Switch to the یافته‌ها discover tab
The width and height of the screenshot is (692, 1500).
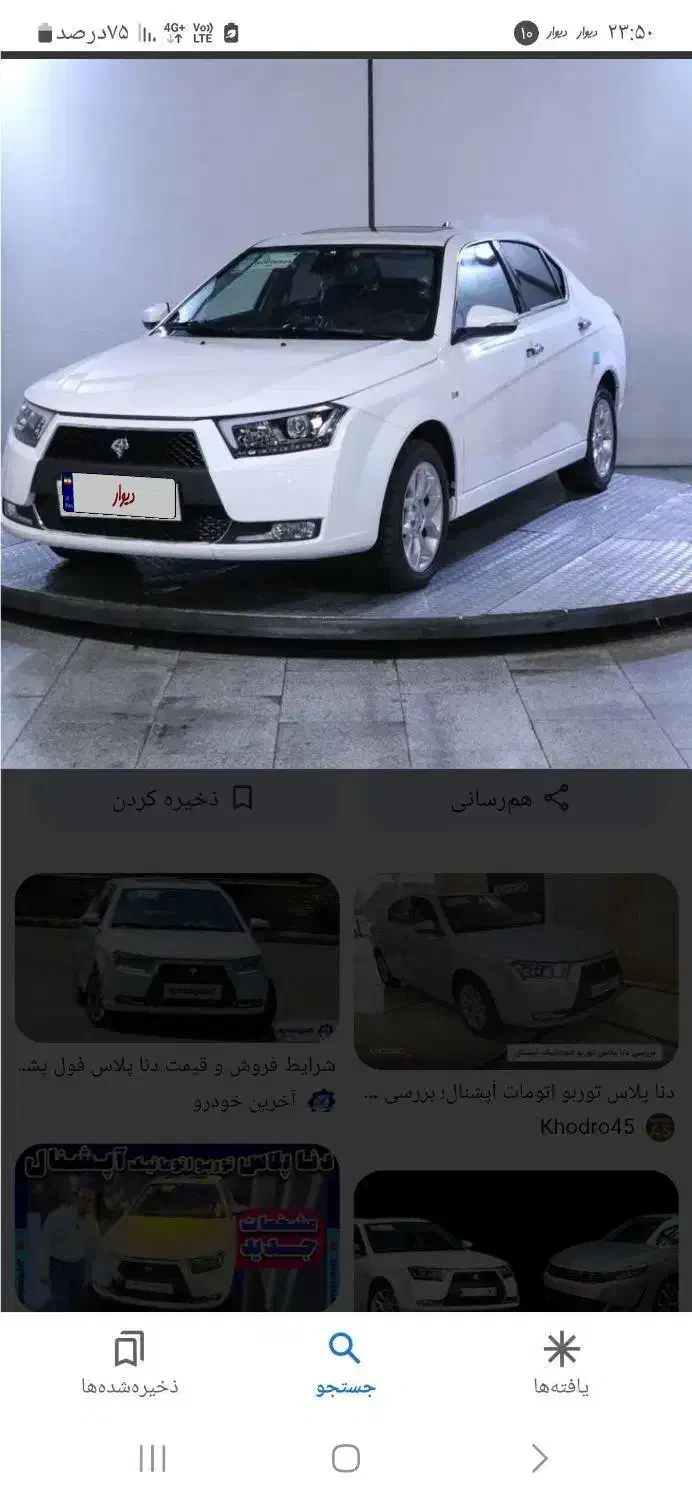561,1362
